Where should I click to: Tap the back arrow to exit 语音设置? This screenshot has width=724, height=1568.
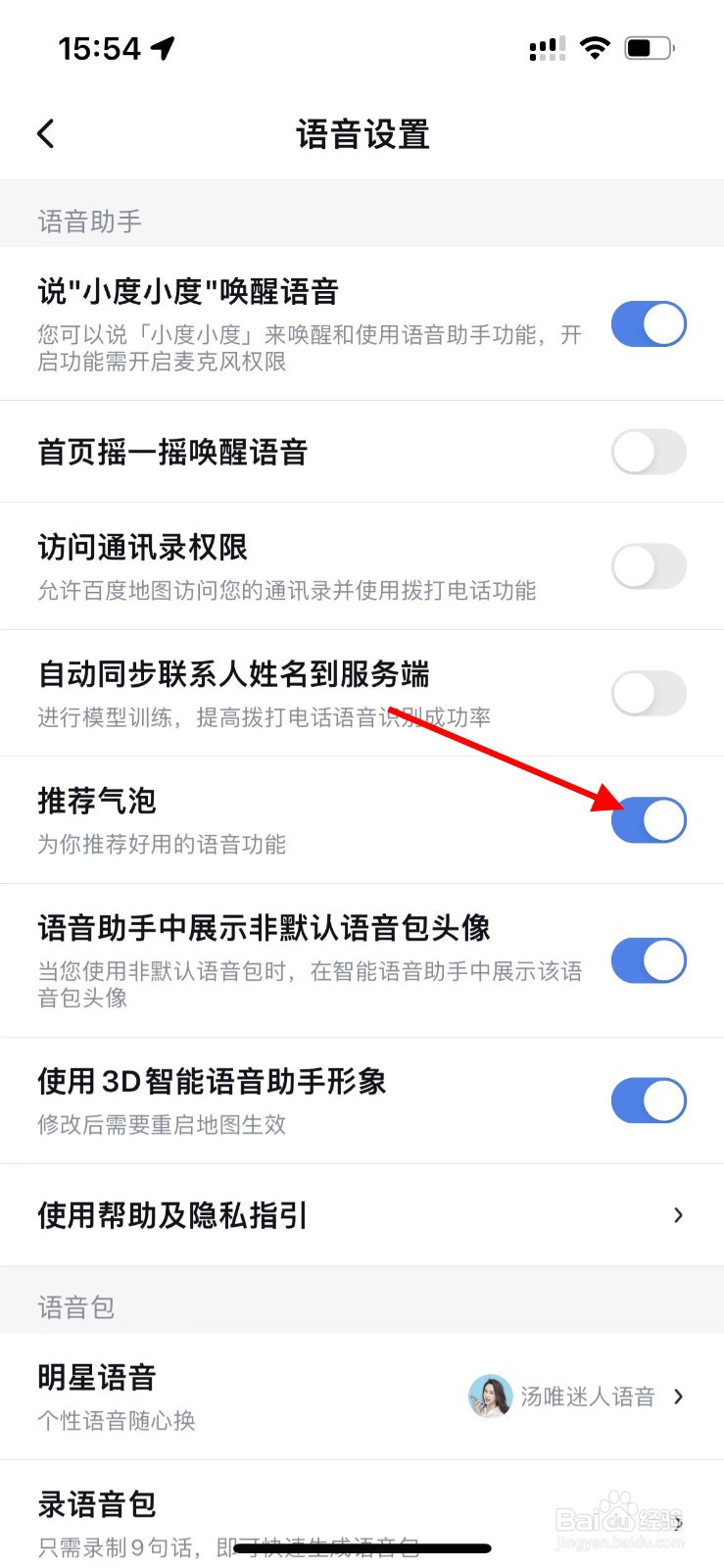45,133
